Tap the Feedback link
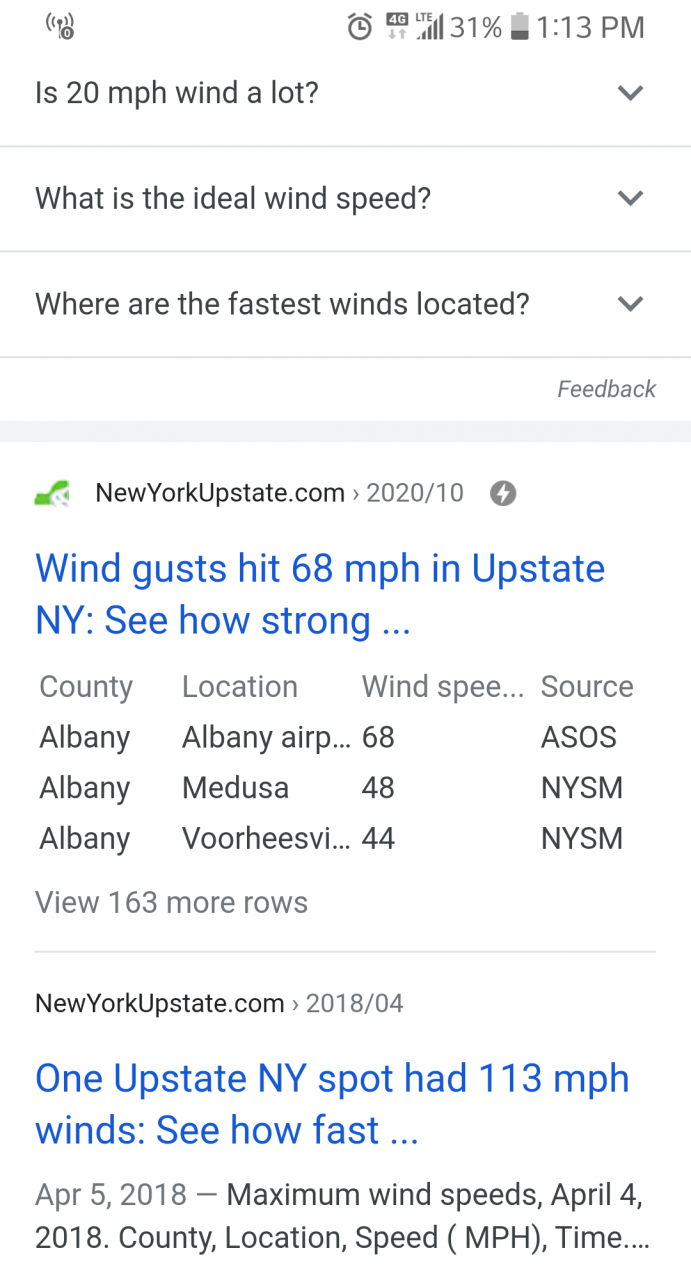 (606, 389)
